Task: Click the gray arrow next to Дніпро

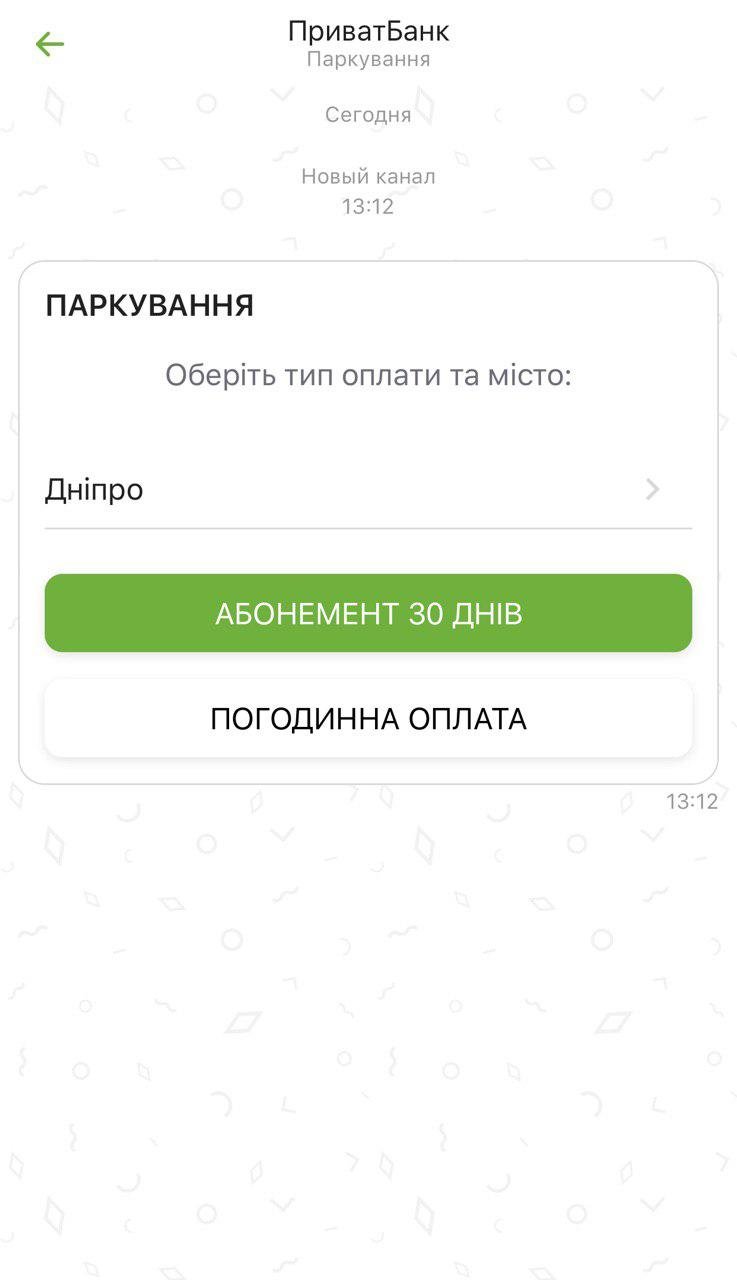Action: (652, 489)
